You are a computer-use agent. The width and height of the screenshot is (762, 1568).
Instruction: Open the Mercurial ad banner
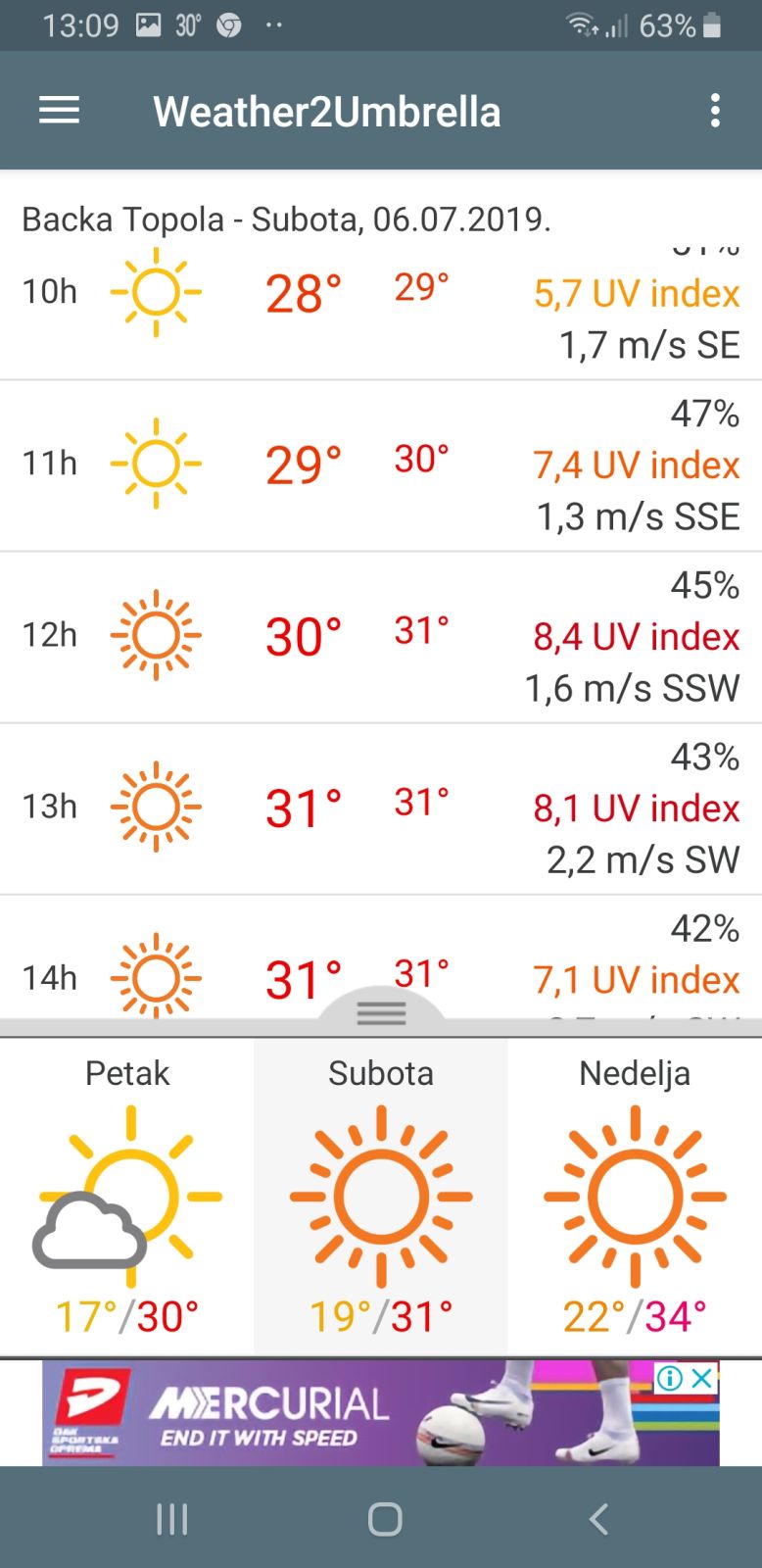(x=343, y=1413)
